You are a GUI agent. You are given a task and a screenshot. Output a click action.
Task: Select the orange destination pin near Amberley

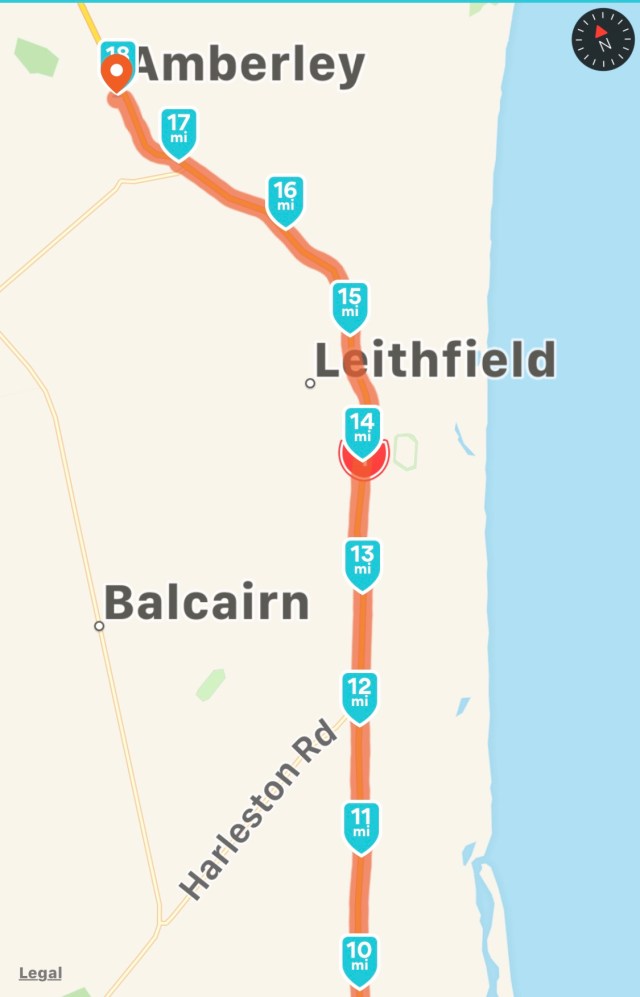click(118, 73)
